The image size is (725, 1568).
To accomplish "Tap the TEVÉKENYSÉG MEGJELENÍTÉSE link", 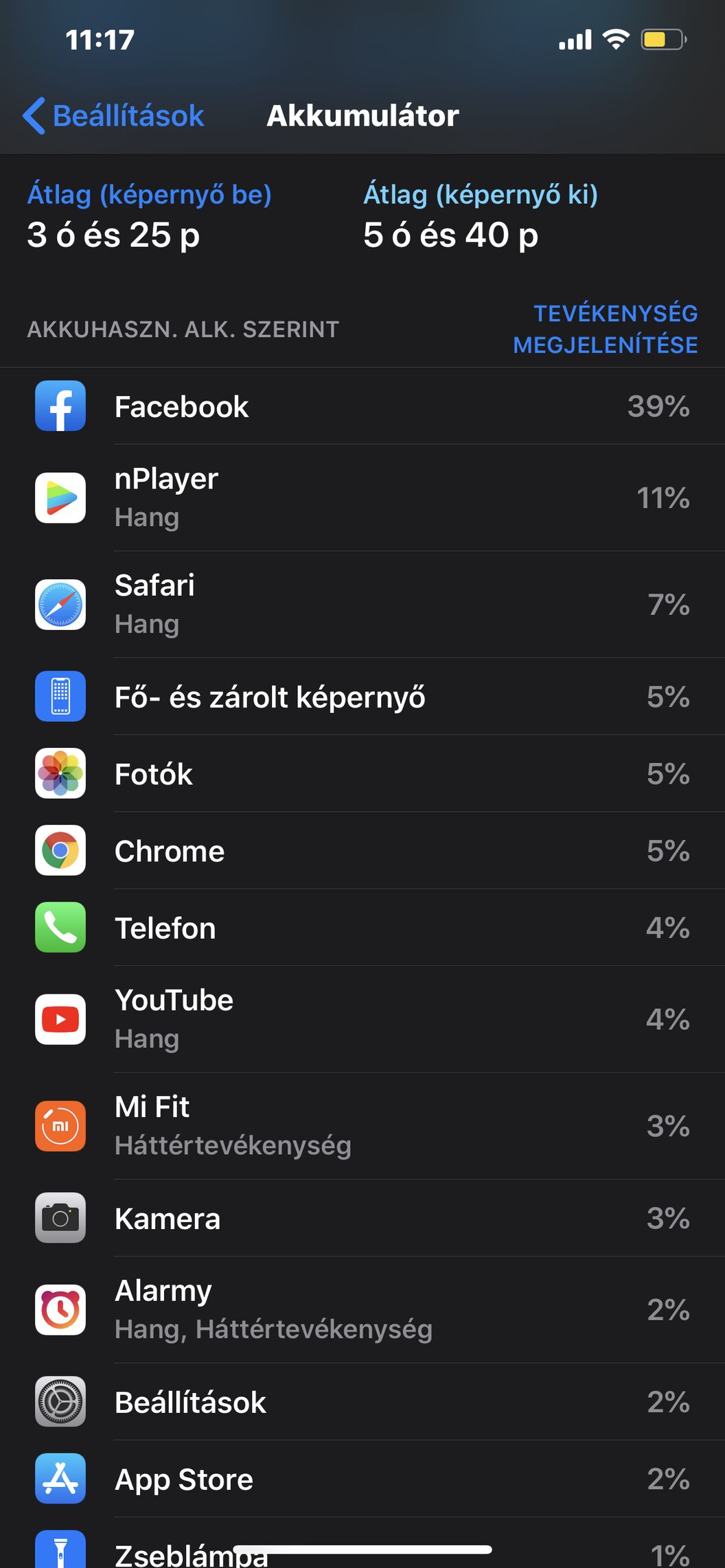I will click(x=606, y=329).
